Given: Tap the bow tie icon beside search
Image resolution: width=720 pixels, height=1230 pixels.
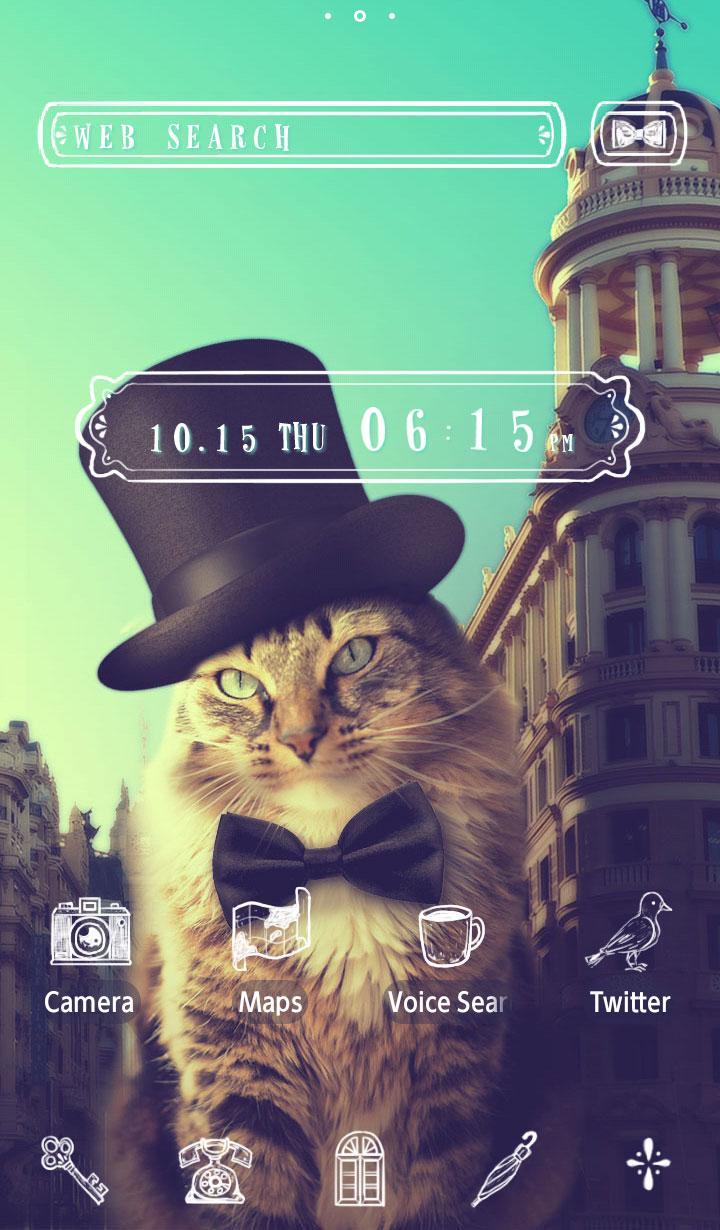Looking at the screenshot, I should 639,134.
